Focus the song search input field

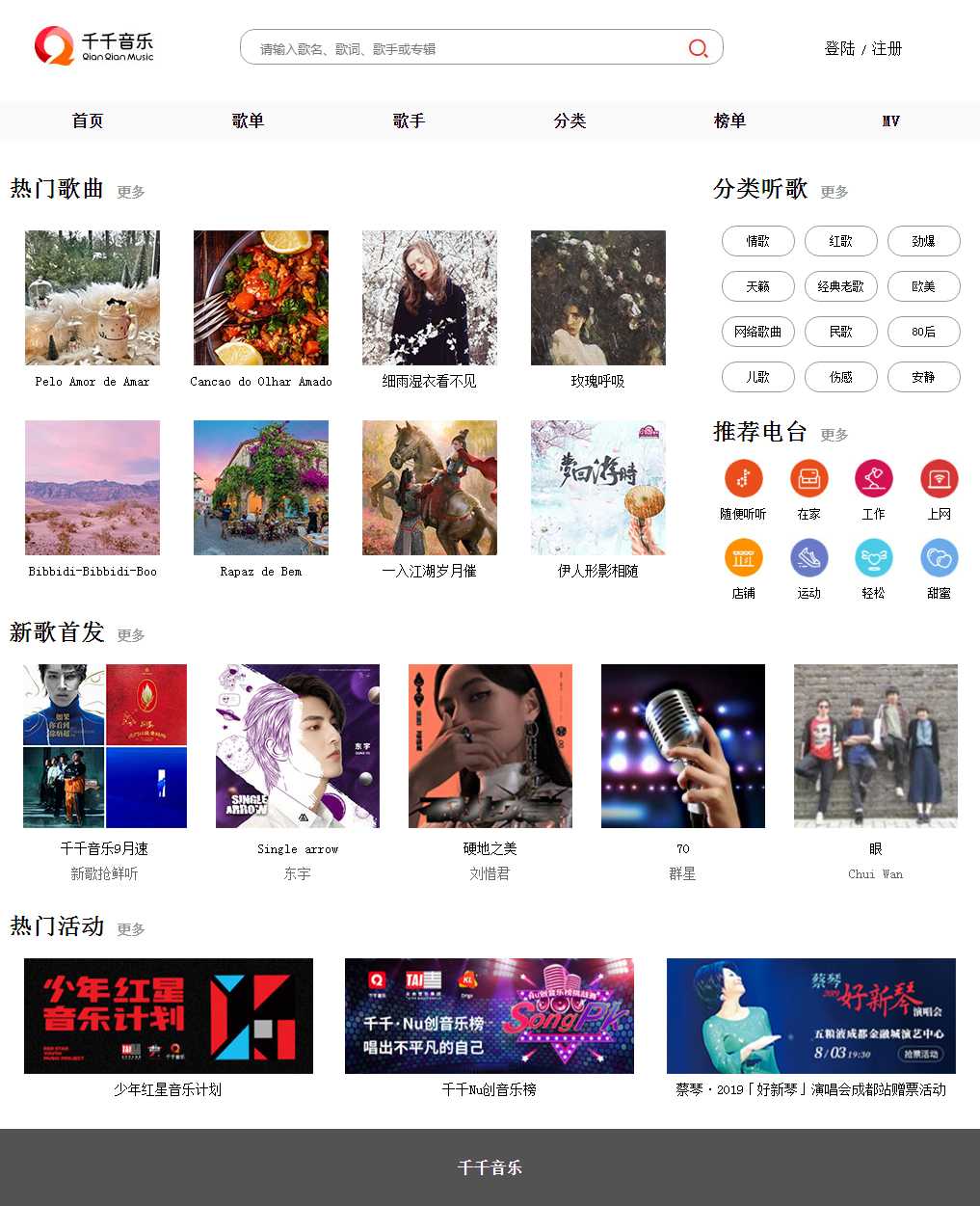463,48
